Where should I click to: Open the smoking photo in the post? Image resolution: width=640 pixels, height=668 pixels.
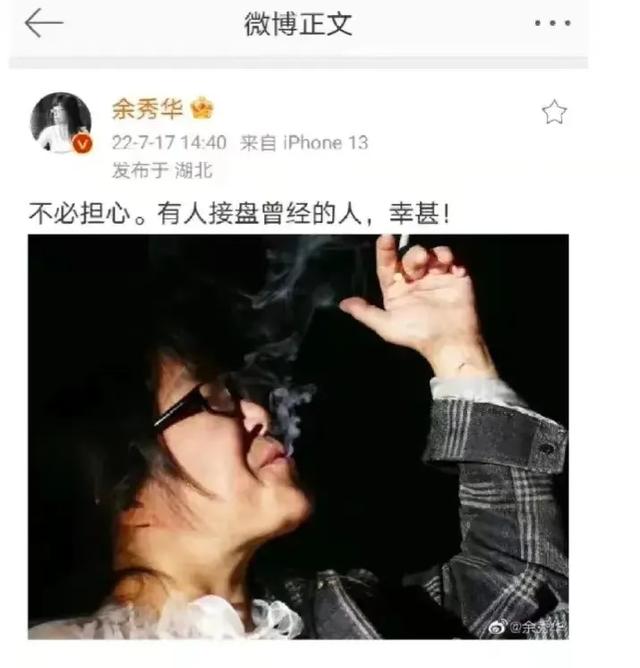click(x=298, y=436)
